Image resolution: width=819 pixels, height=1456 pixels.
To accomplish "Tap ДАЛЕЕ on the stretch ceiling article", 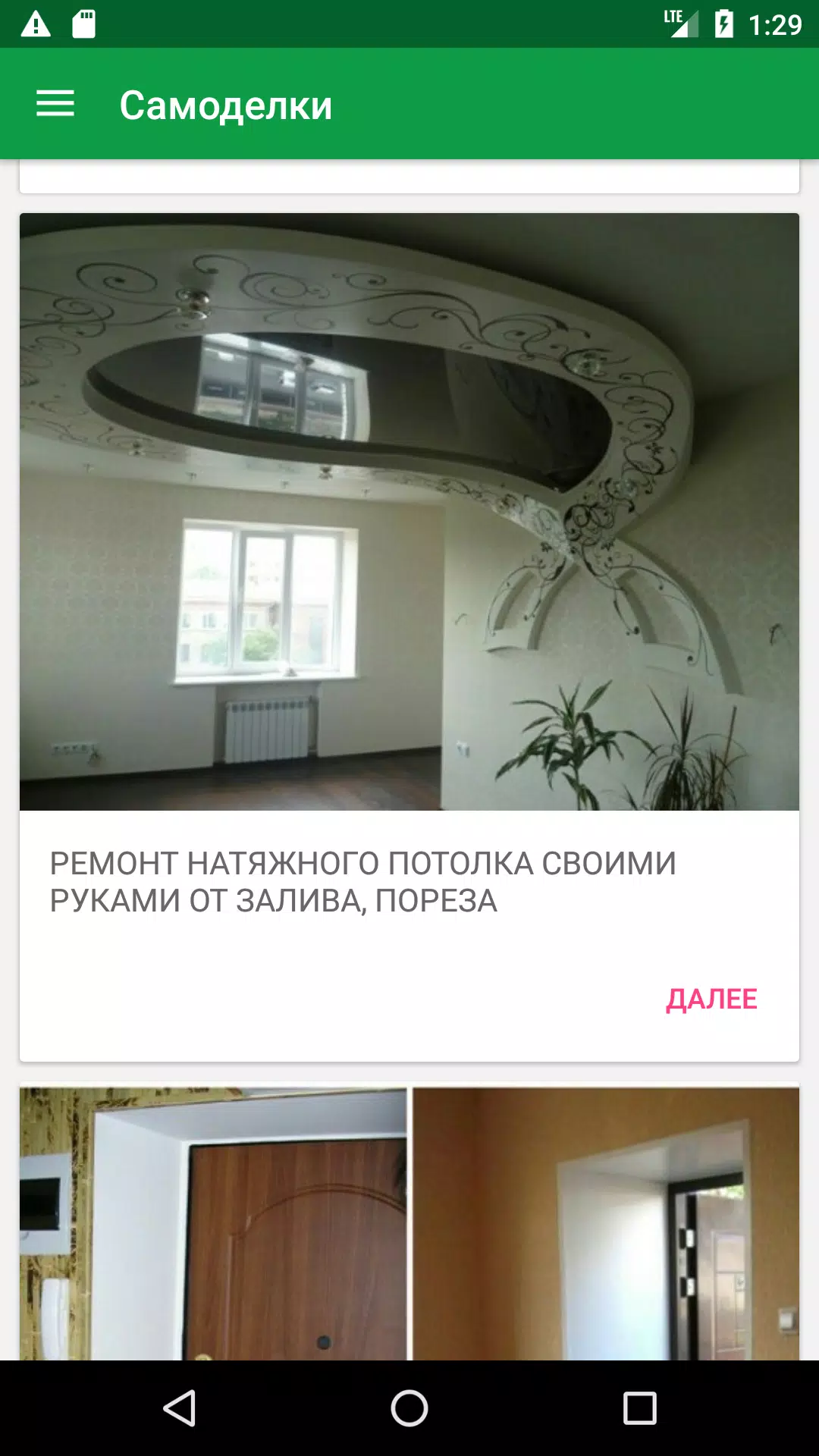I will [x=711, y=999].
